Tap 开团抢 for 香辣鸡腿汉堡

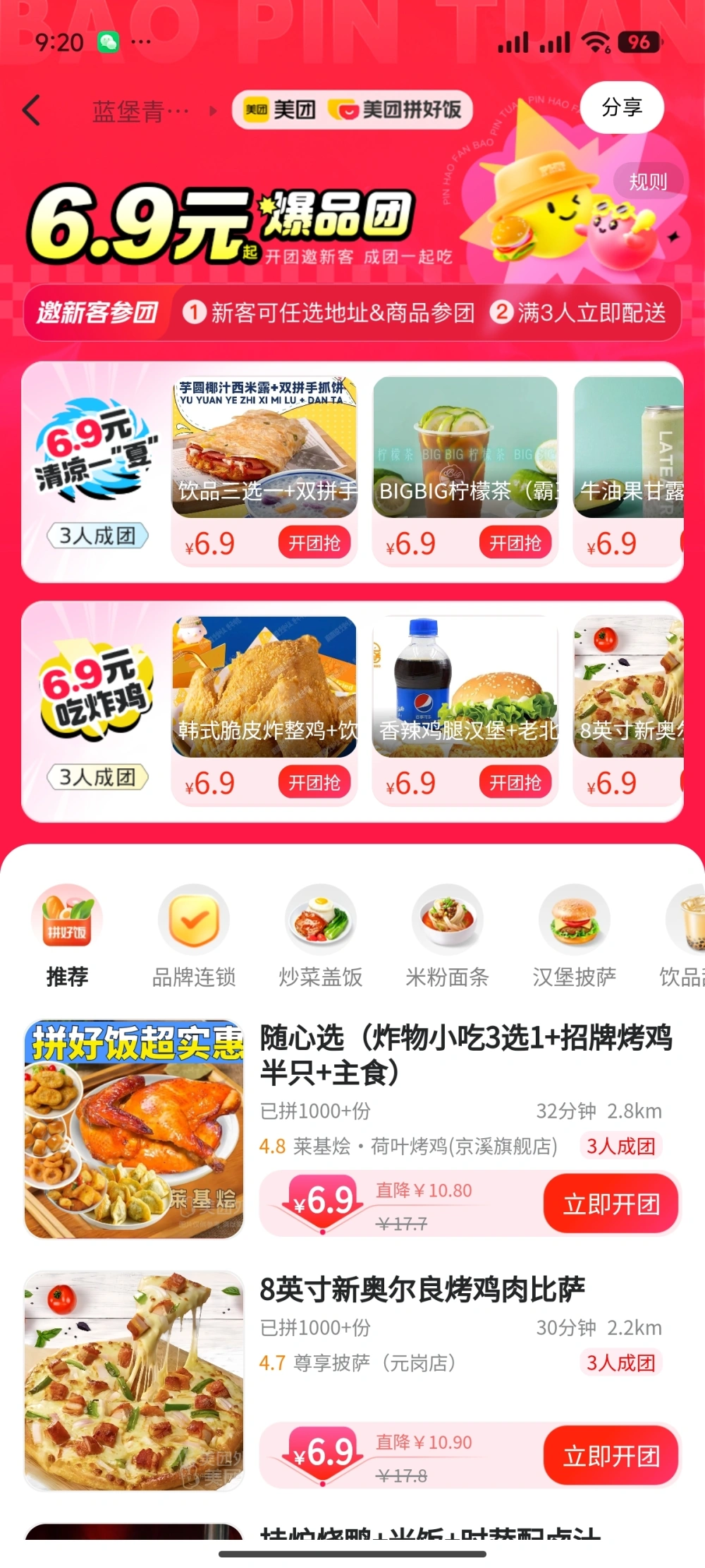[515, 783]
